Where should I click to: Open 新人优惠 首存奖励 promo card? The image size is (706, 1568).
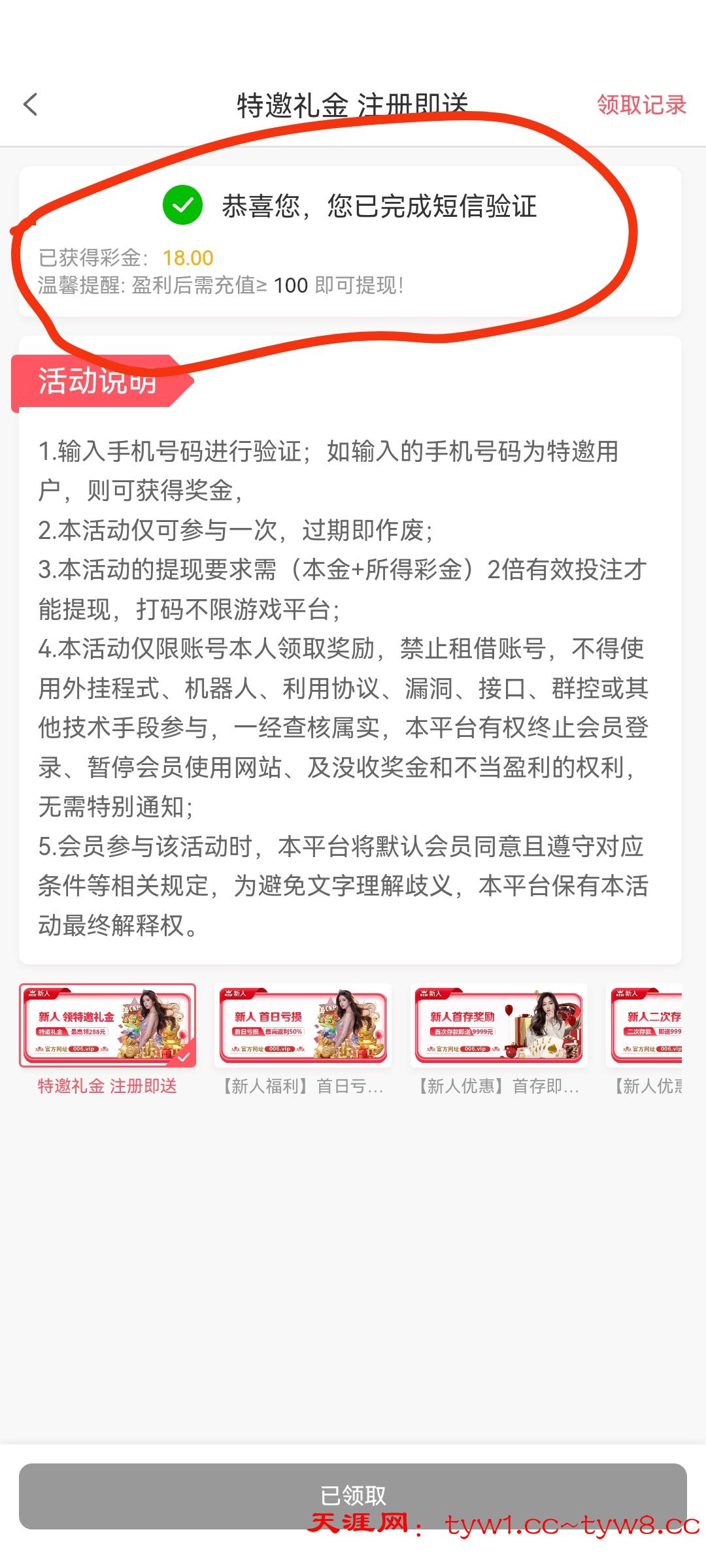(498, 1026)
